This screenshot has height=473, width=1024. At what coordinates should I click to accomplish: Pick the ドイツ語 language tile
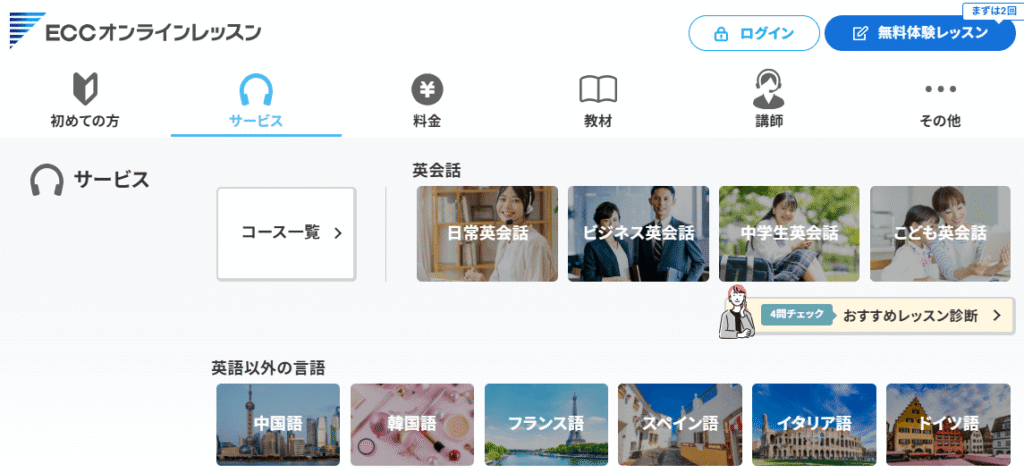tap(947, 424)
